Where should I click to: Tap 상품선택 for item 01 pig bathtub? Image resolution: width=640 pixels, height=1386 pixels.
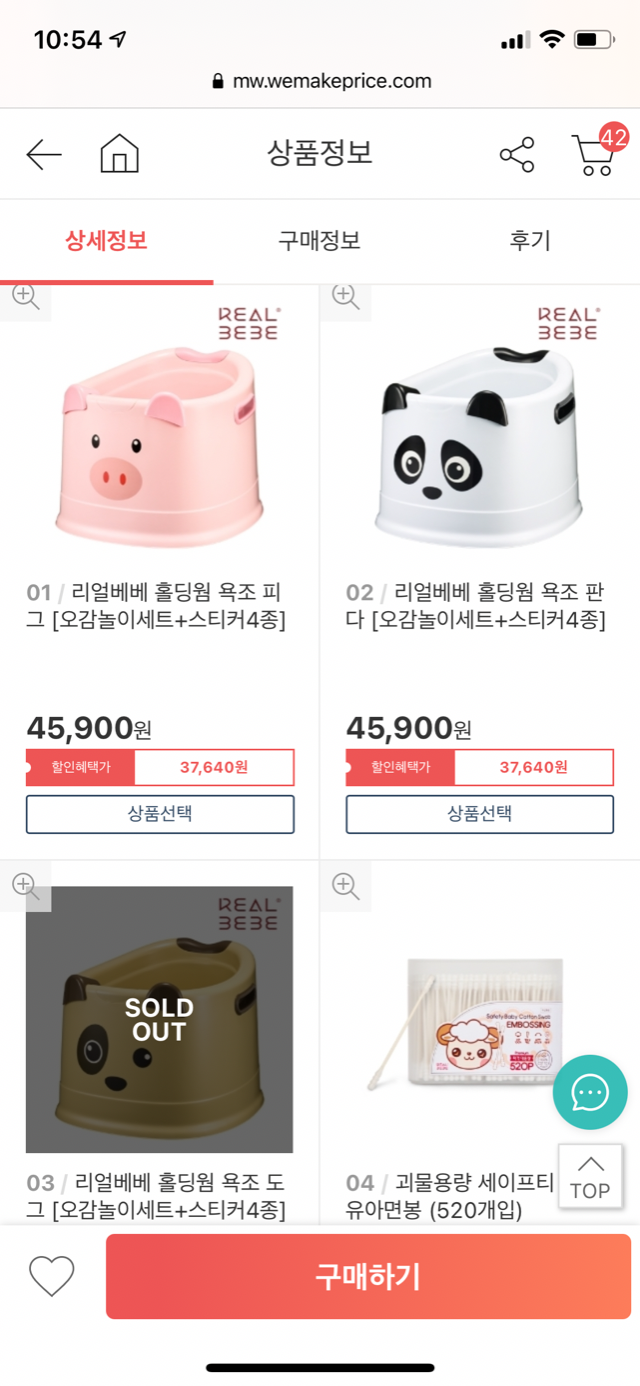[160, 814]
